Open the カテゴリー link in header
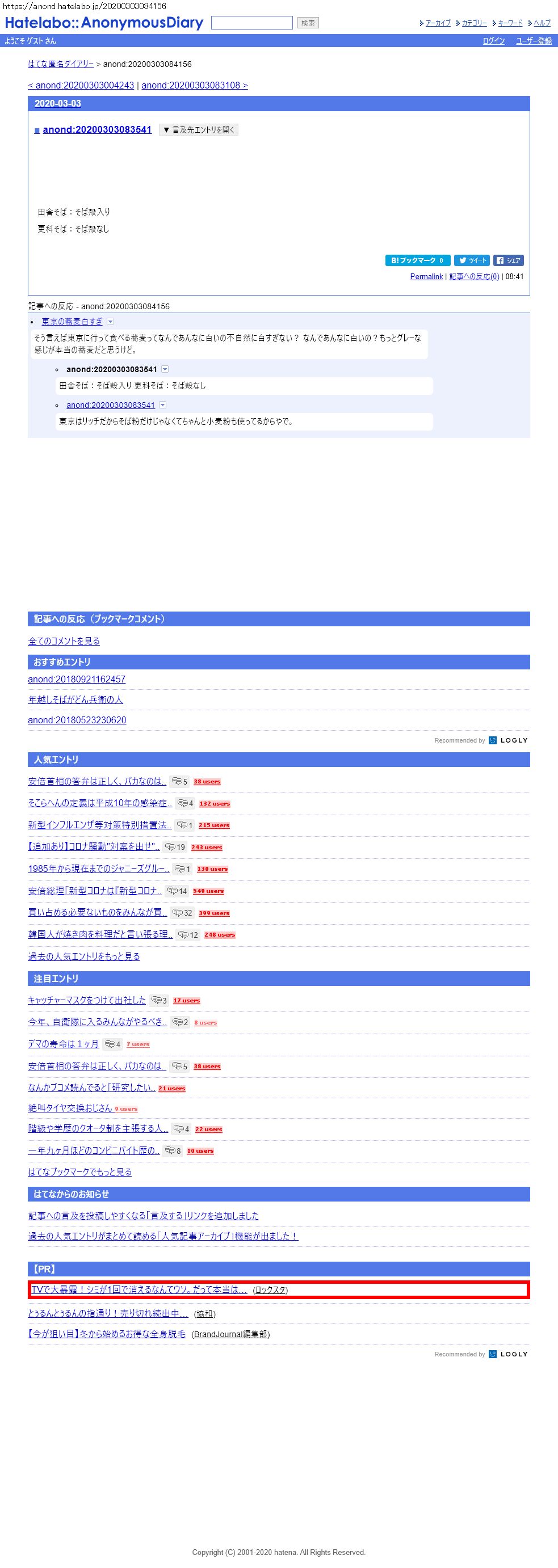This screenshot has height=1568, width=558. [474, 23]
